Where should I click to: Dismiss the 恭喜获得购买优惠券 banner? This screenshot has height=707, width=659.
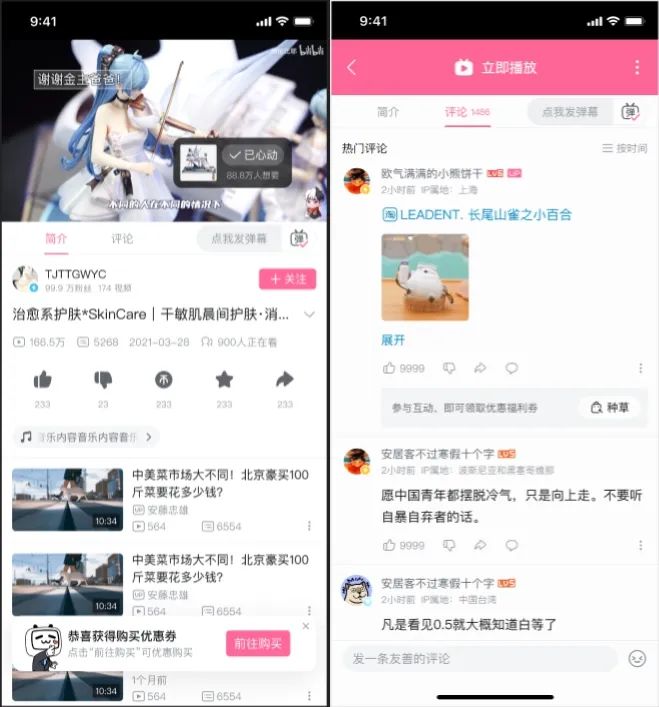(x=306, y=626)
